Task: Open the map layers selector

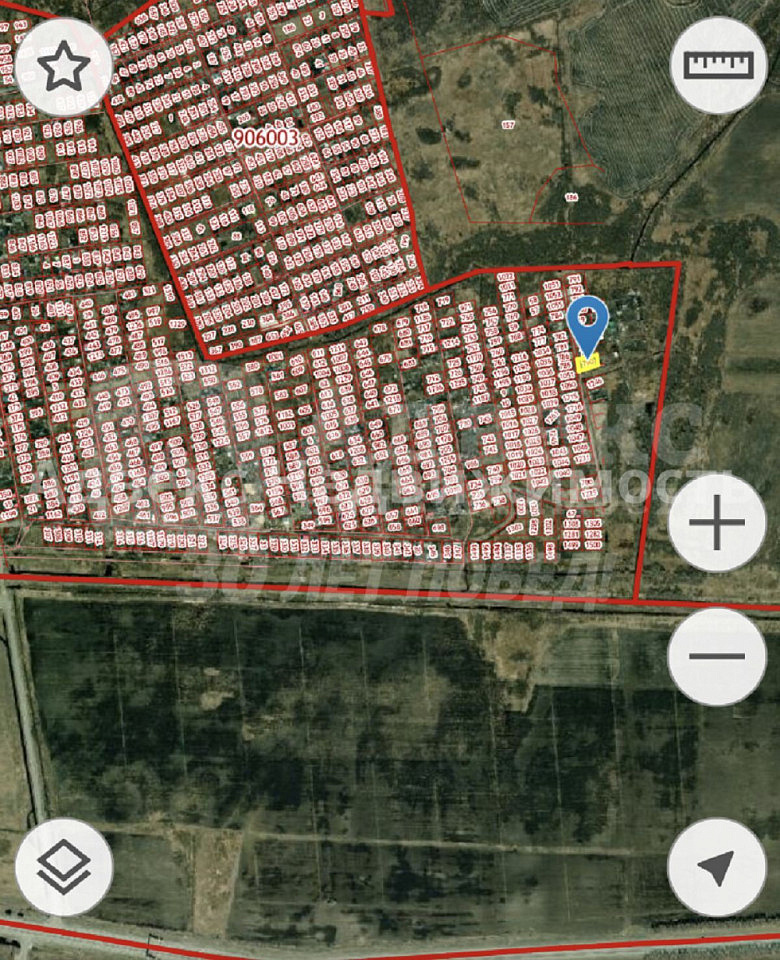Action: click(64, 867)
